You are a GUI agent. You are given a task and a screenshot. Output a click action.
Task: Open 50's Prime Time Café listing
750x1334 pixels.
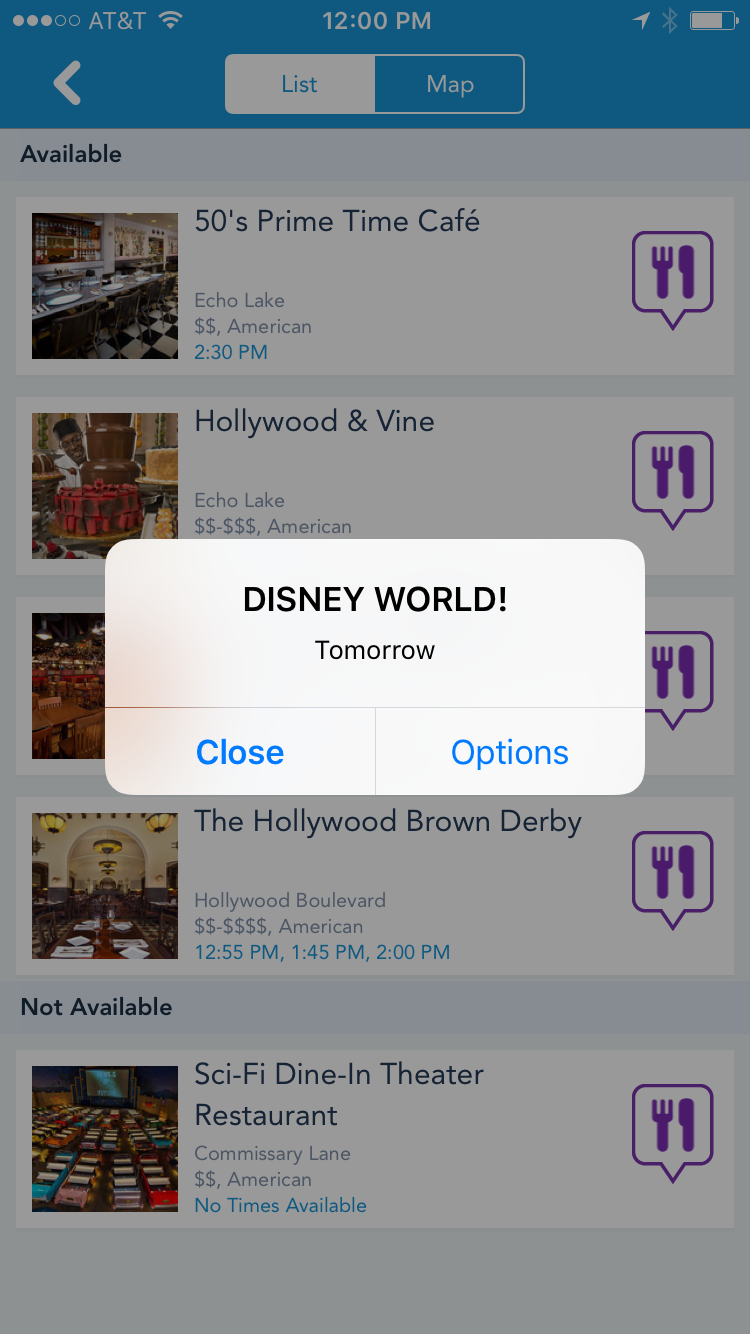coord(337,222)
